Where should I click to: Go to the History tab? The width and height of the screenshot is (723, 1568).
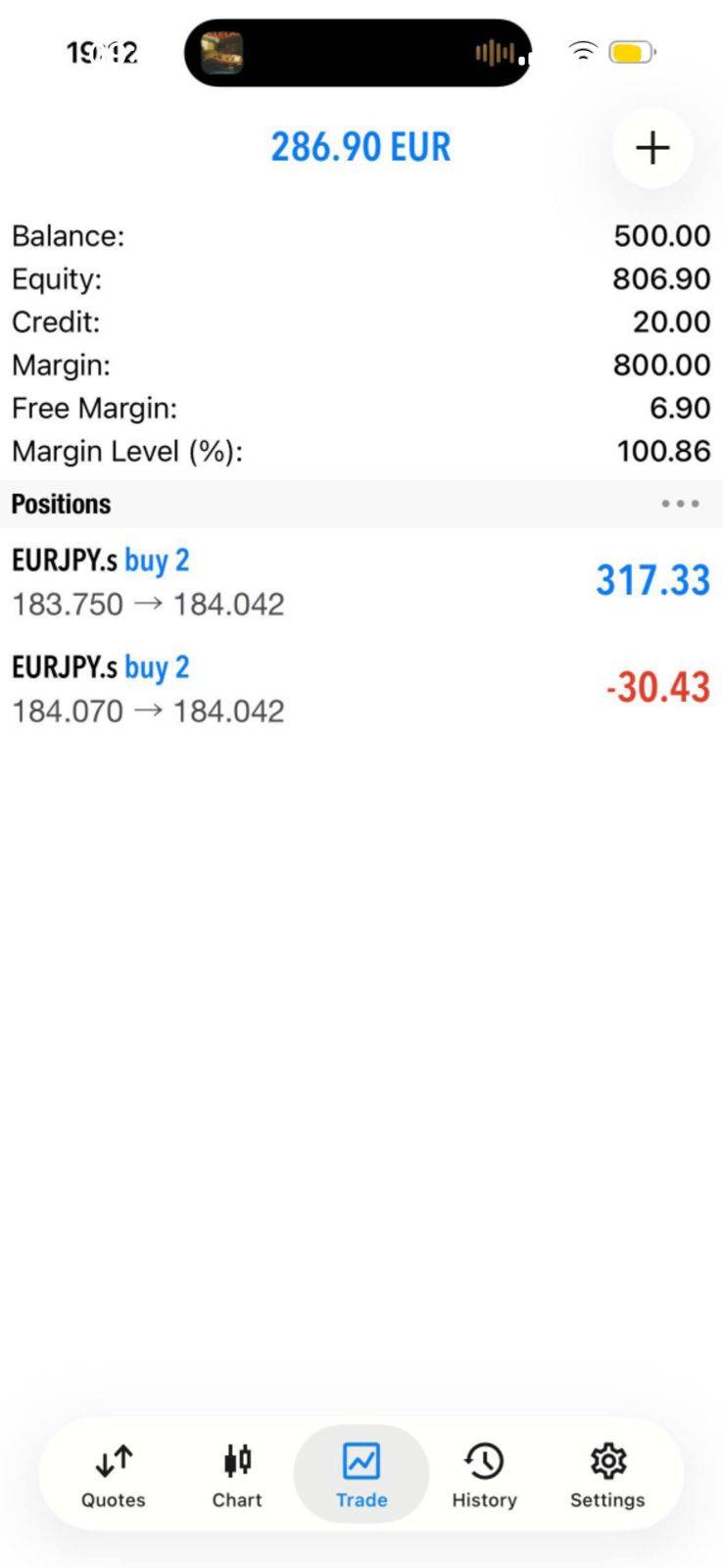(x=484, y=1475)
